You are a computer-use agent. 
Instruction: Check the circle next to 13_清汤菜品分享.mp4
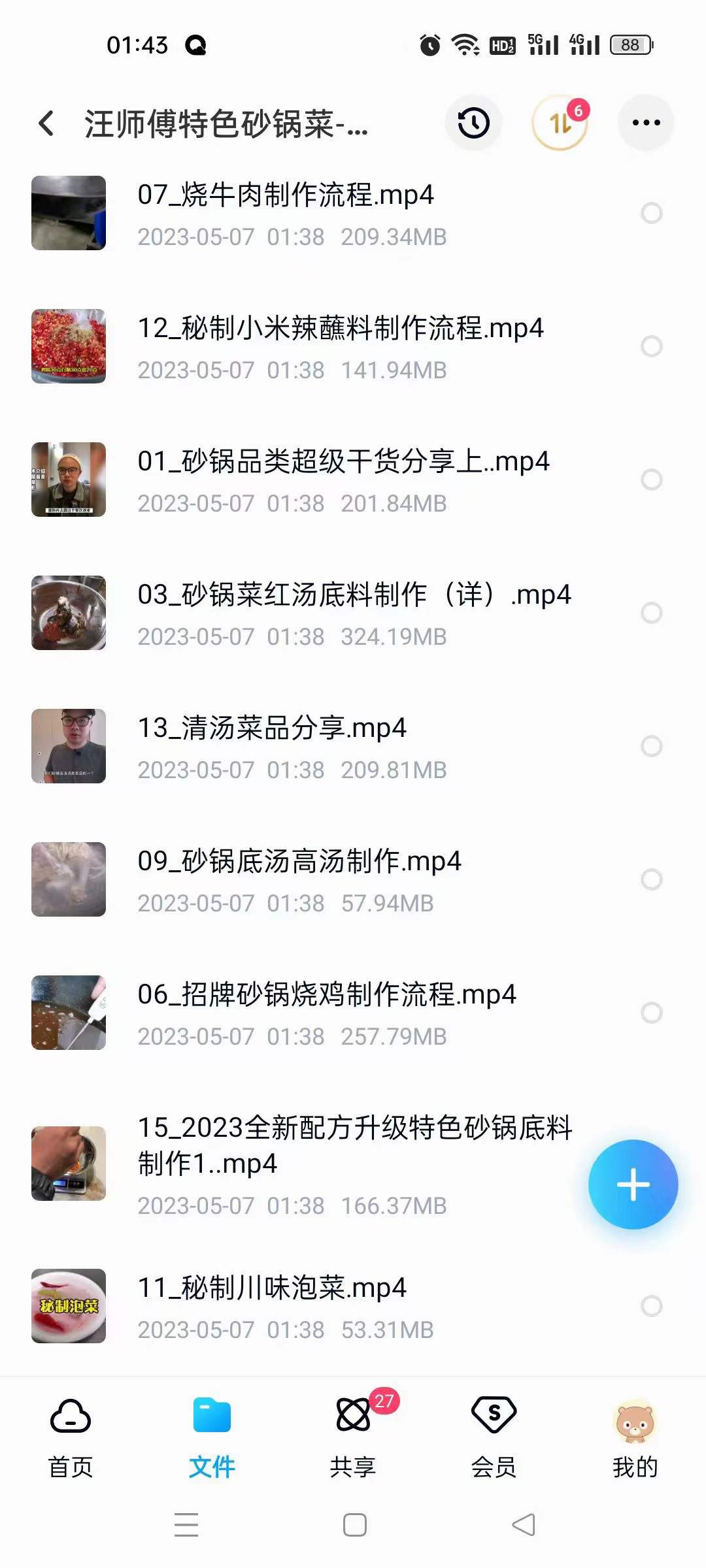pos(651,745)
